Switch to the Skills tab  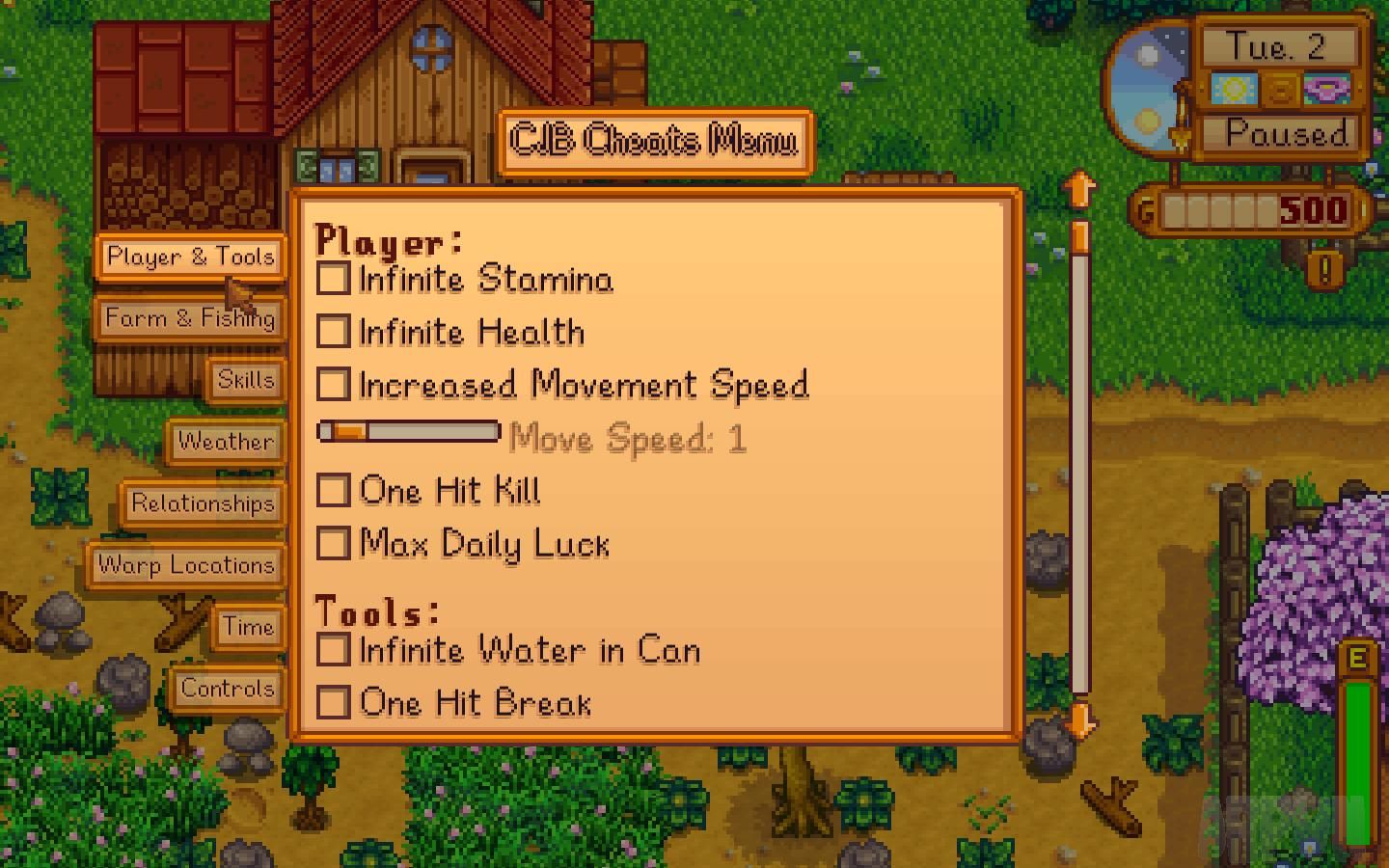246,380
